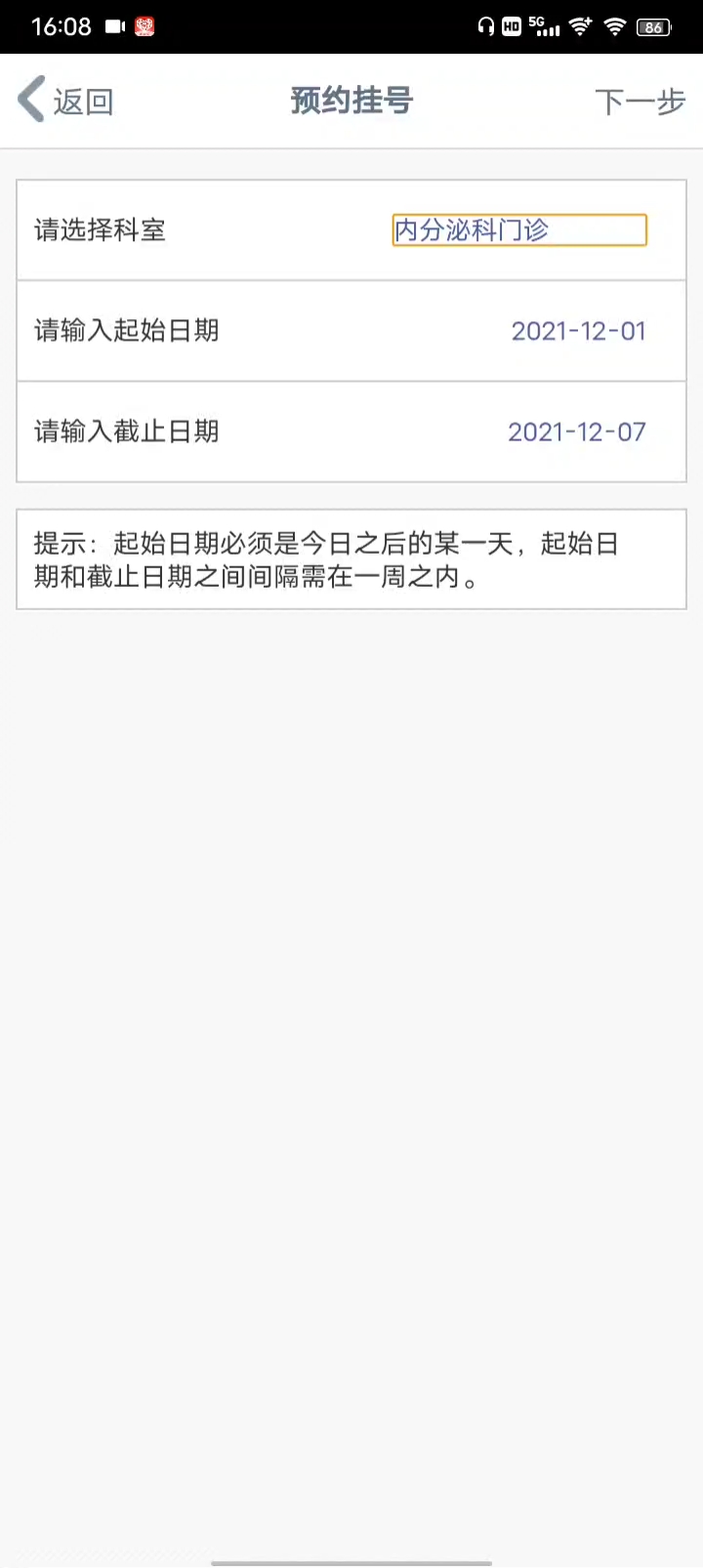703x1568 pixels.
Task: Tap 下一步 to proceed
Action: 640,101
